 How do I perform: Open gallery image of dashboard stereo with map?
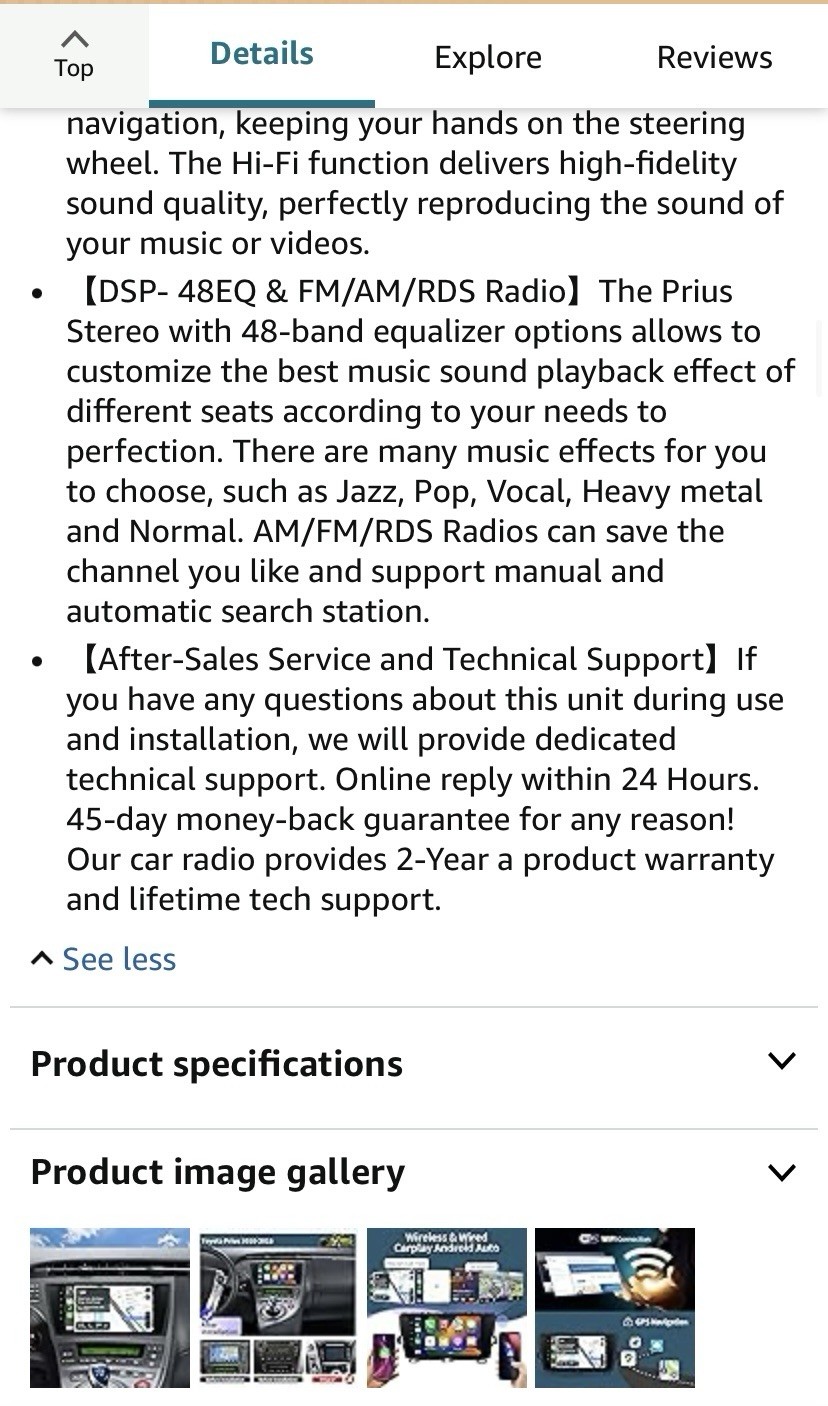(x=110, y=1308)
